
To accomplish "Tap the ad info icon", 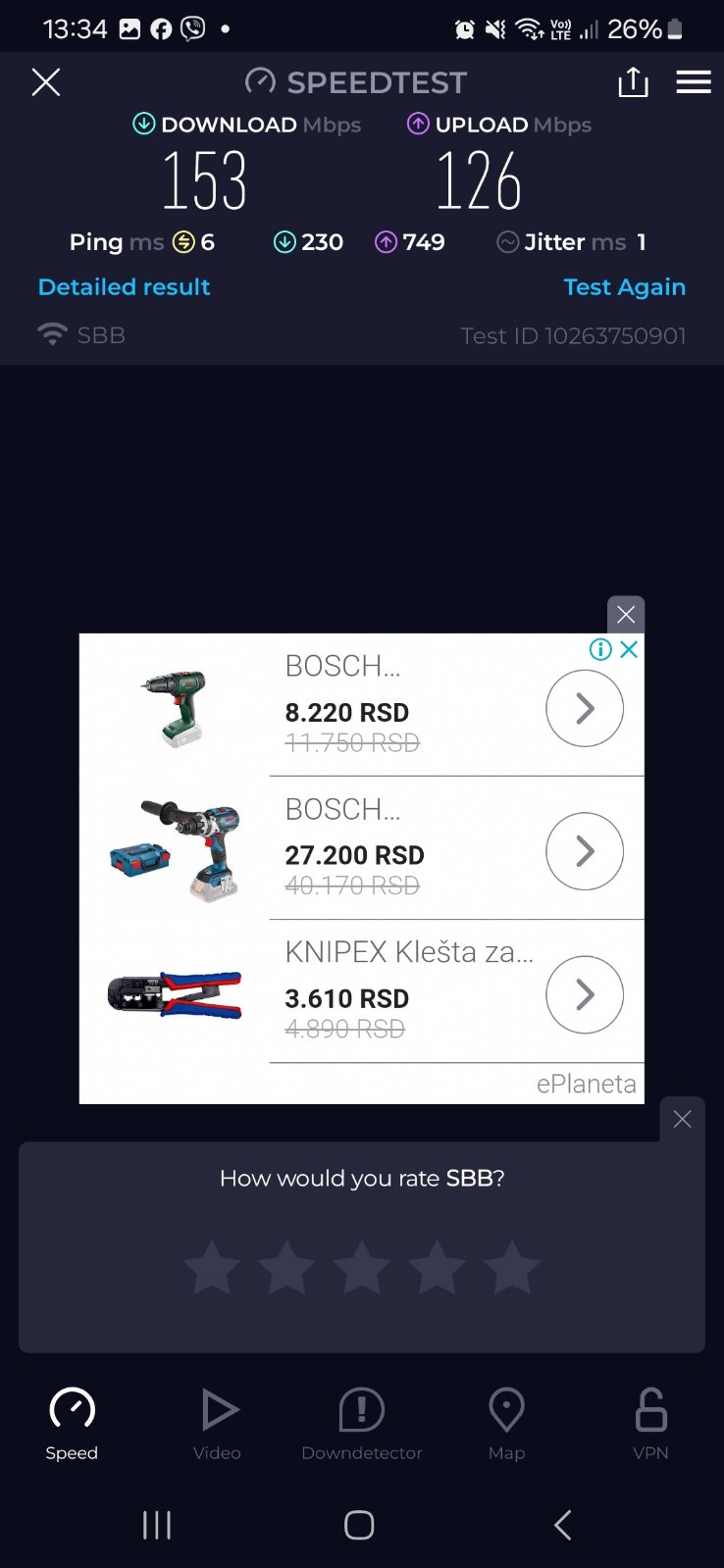I will [x=600, y=649].
